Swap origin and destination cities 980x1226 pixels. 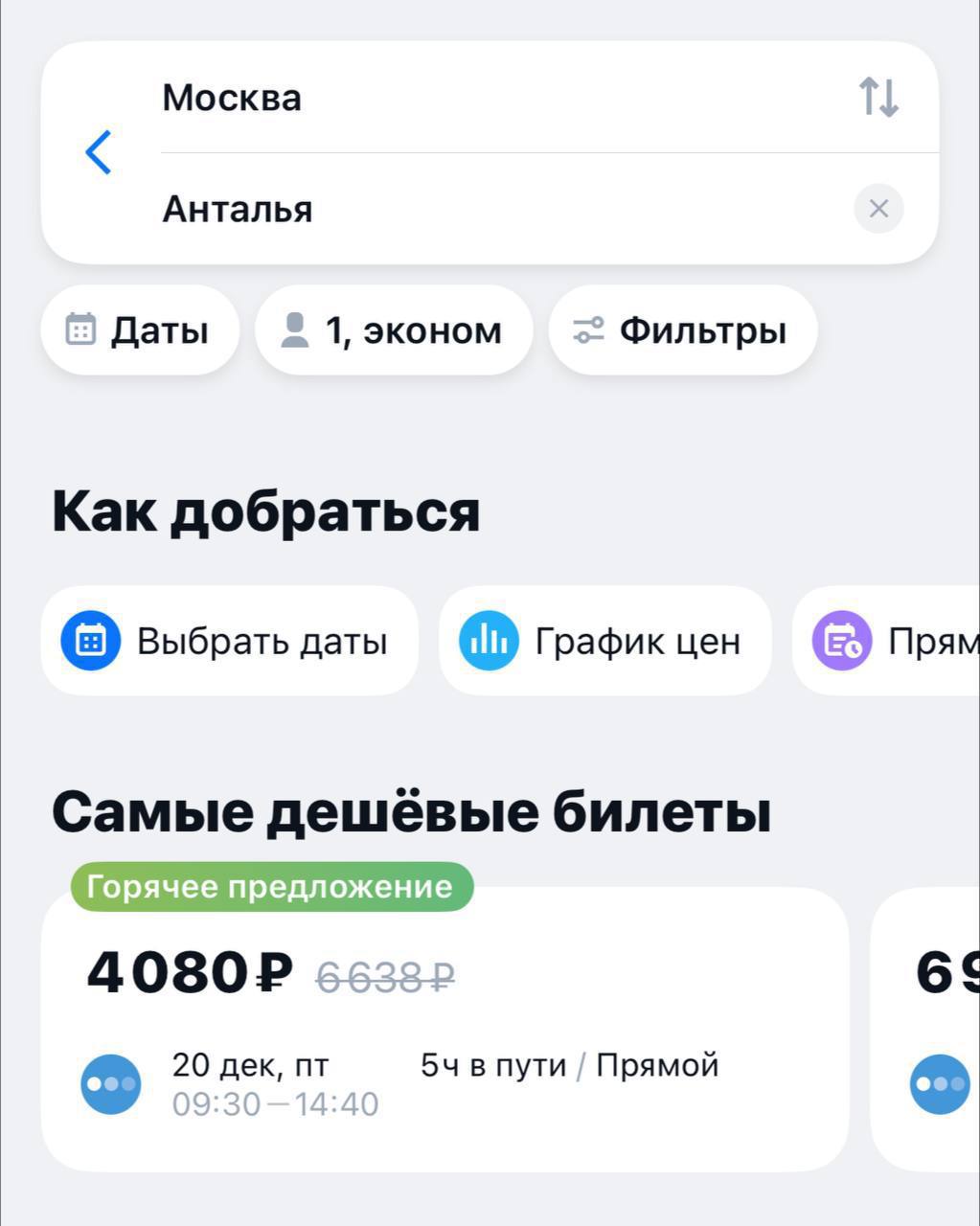click(877, 98)
